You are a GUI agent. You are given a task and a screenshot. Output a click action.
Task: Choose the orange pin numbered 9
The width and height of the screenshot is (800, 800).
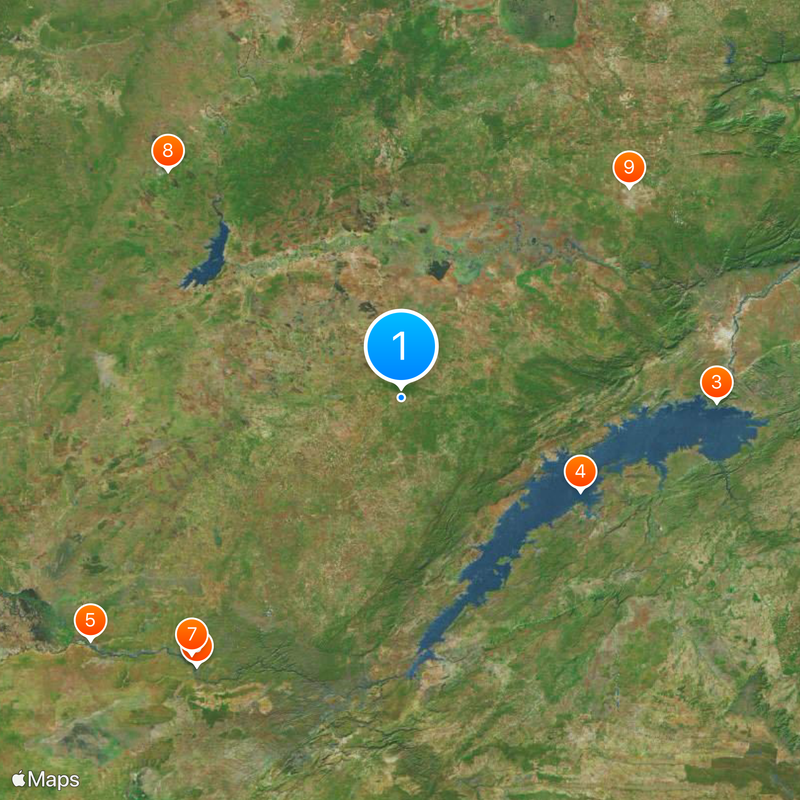(x=628, y=167)
